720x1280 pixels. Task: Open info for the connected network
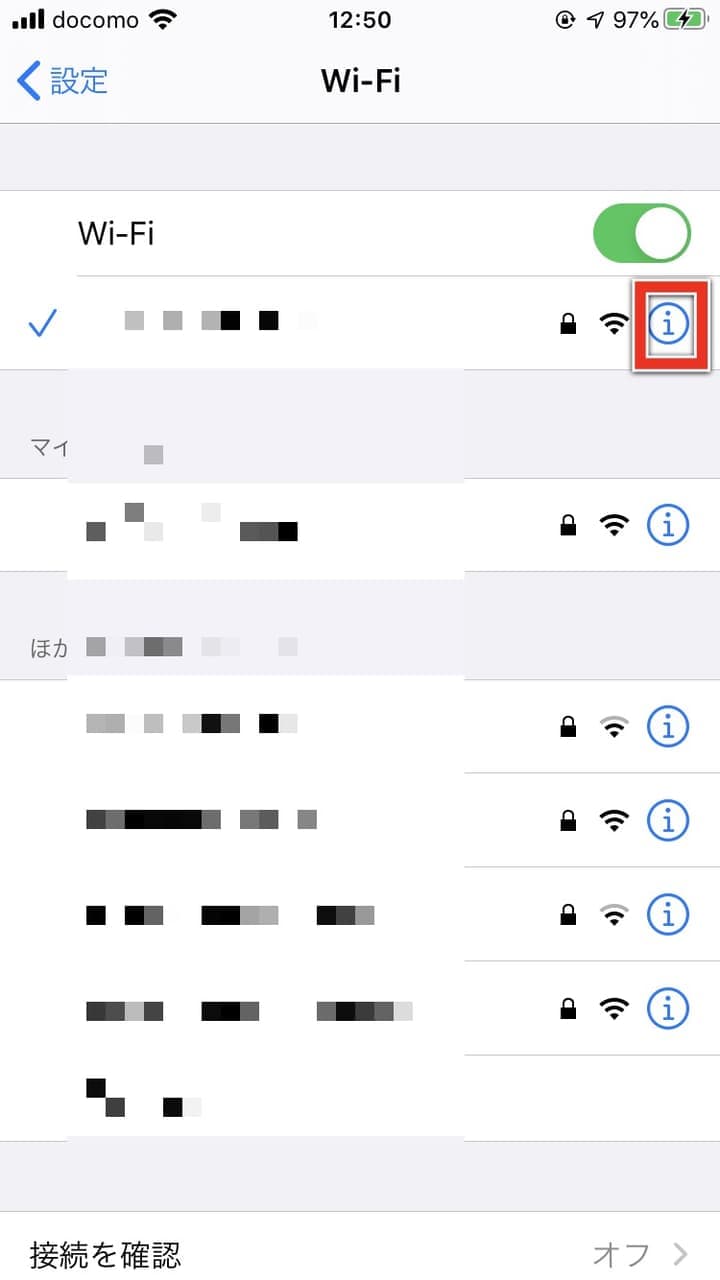pyautogui.click(x=669, y=323)
